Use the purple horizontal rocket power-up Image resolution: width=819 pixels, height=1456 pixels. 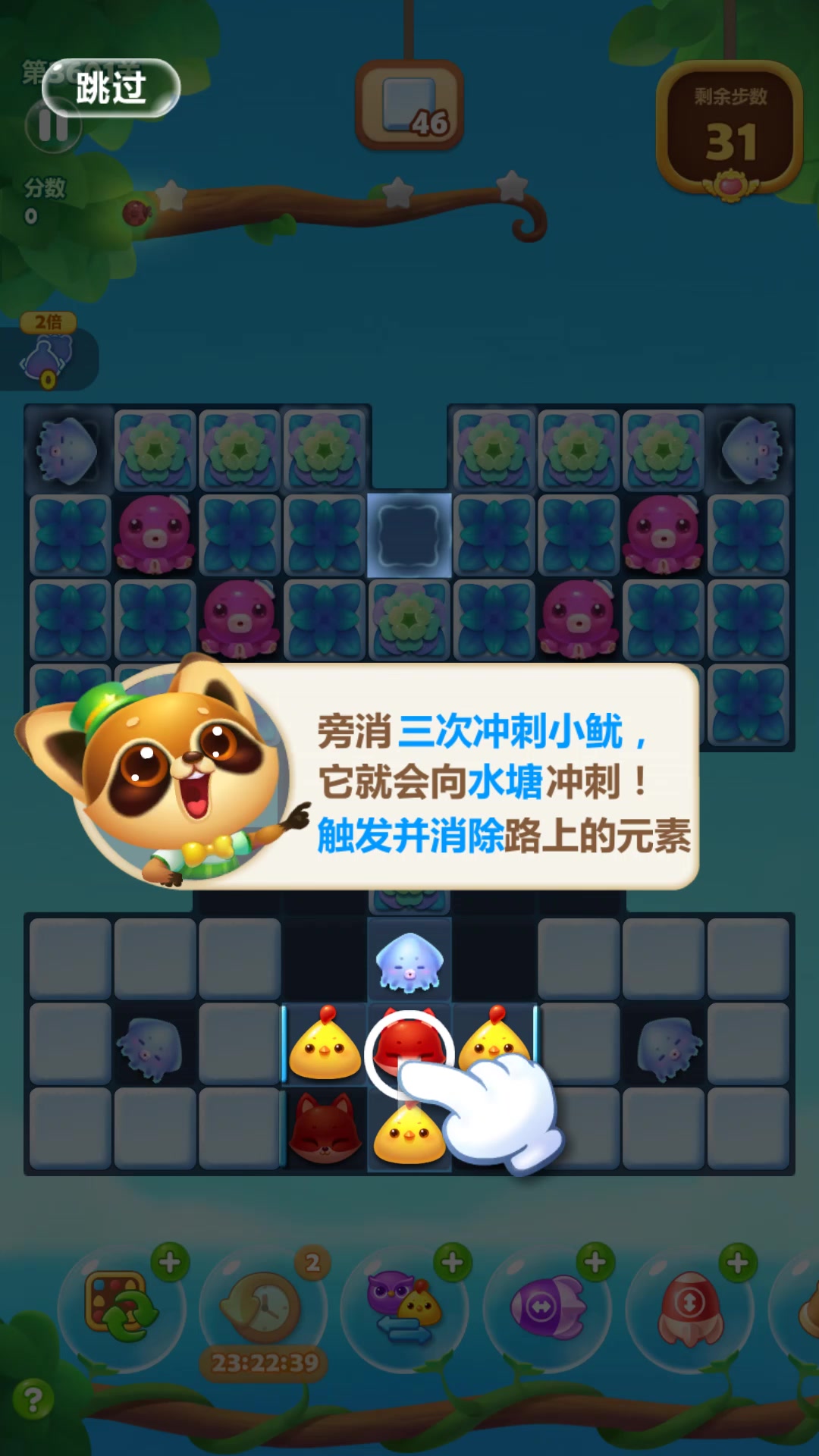coord(547,1307)
